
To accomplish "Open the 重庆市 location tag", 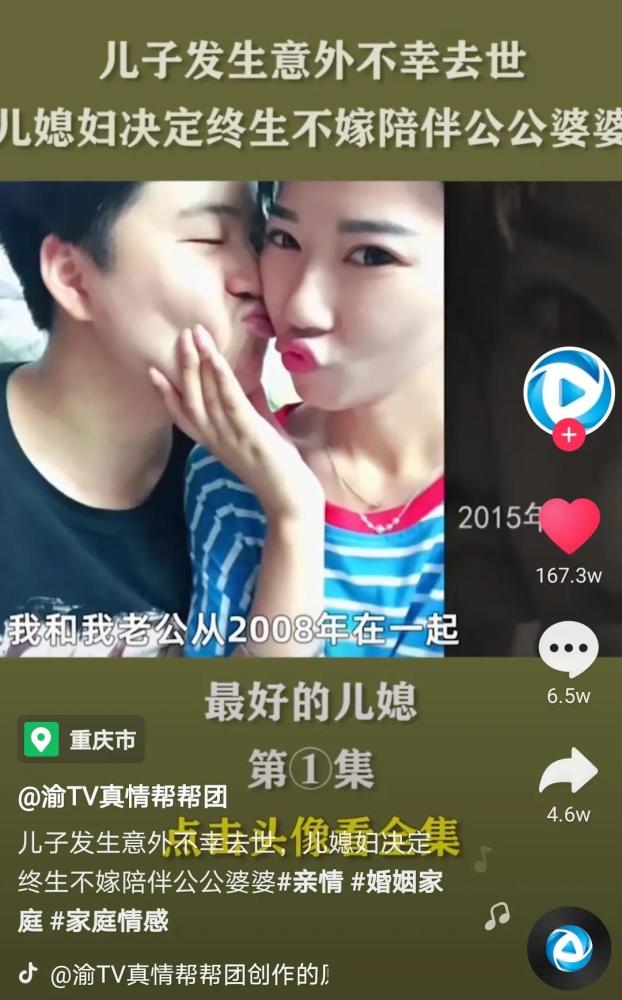I will (x=82, y=741).
